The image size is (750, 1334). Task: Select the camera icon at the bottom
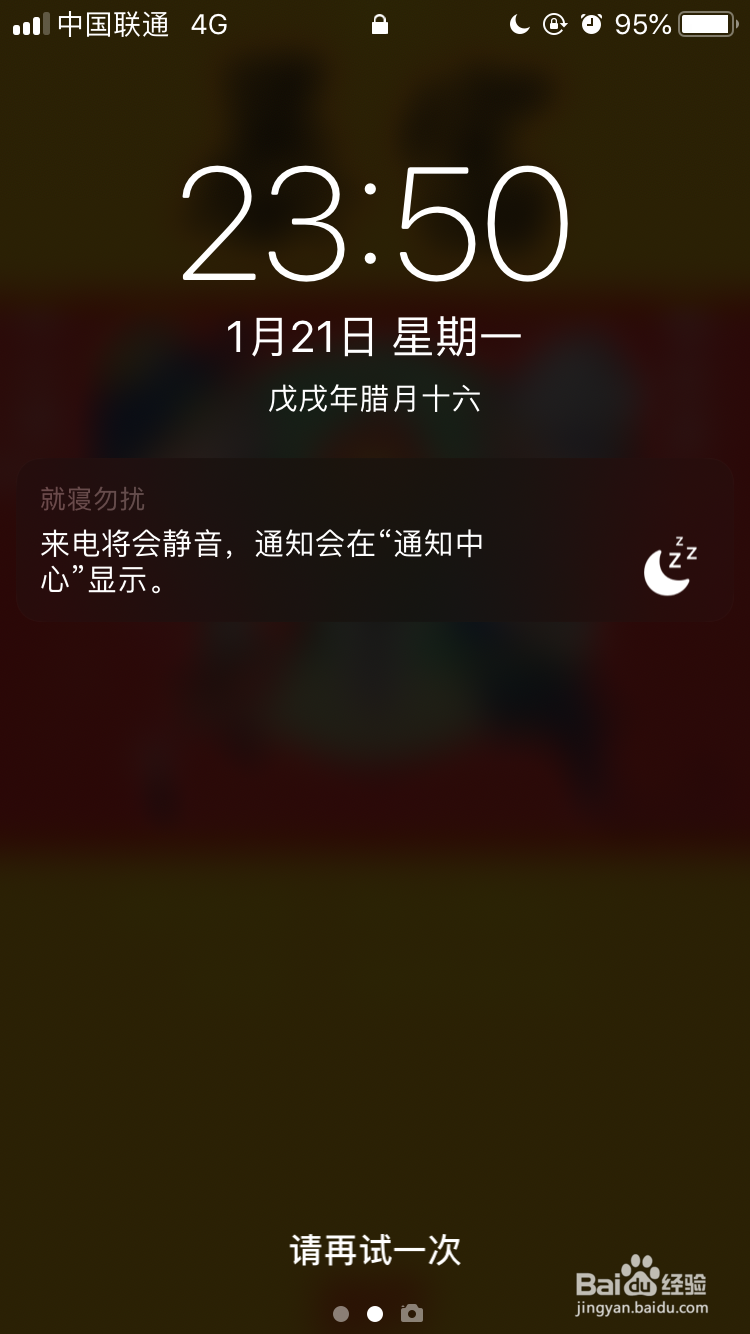click(x=410, y=1311)
